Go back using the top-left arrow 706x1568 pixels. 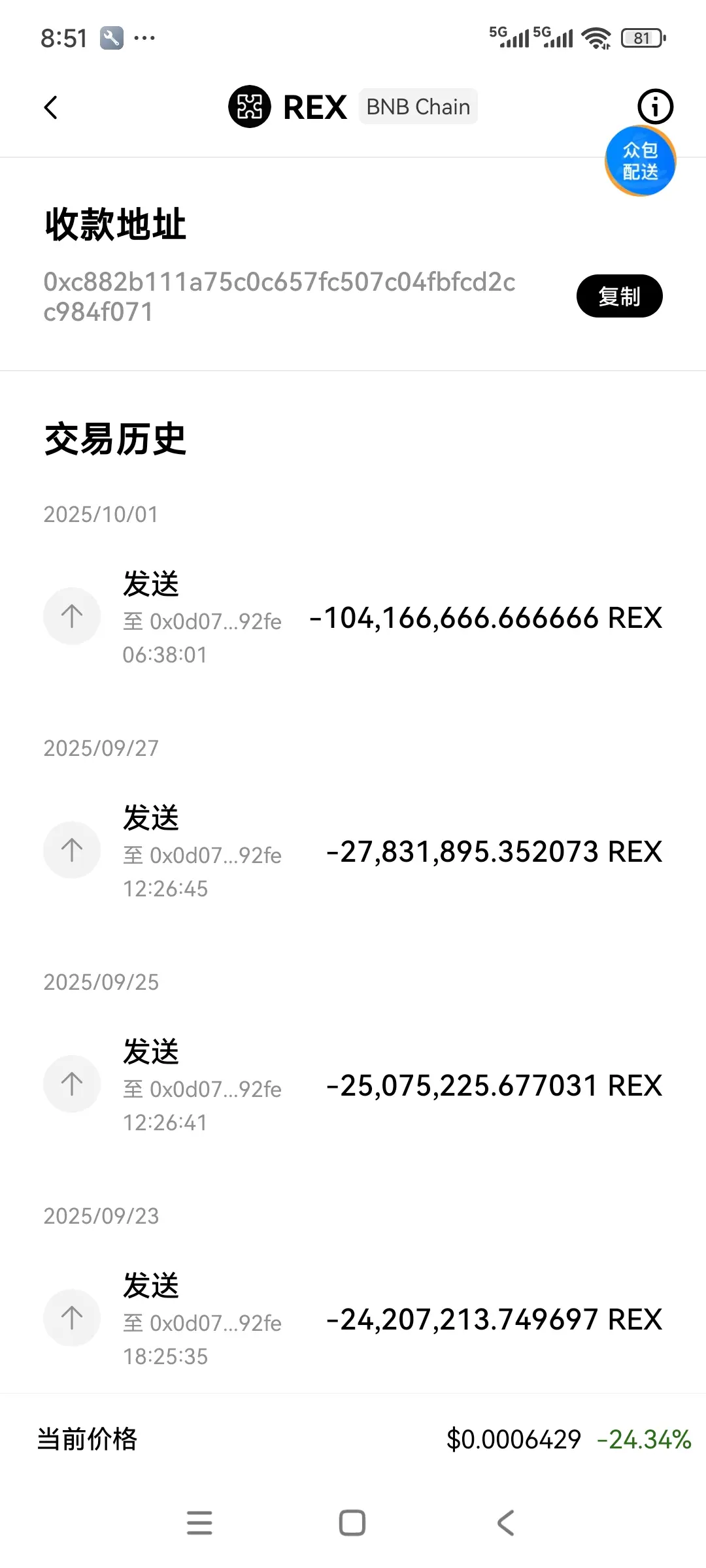[x=51, y=108]
